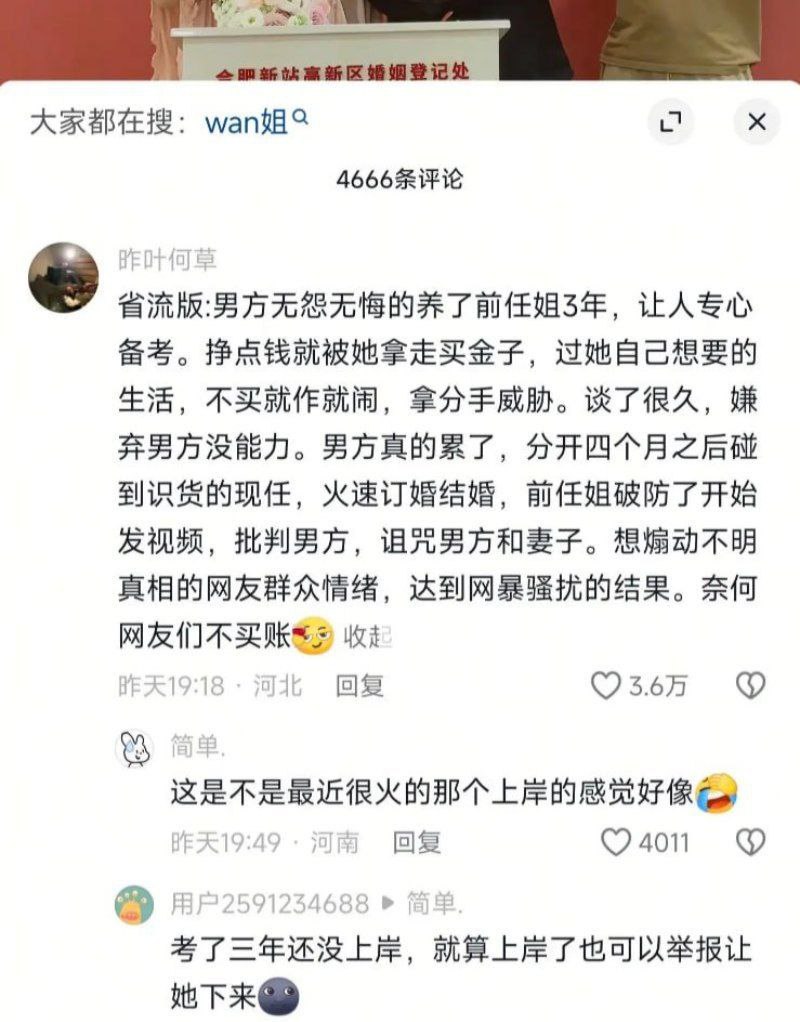View 用户2591234688's profile avatar
The height and width of the screenshot is (1022, 800).
pos(134,904)
